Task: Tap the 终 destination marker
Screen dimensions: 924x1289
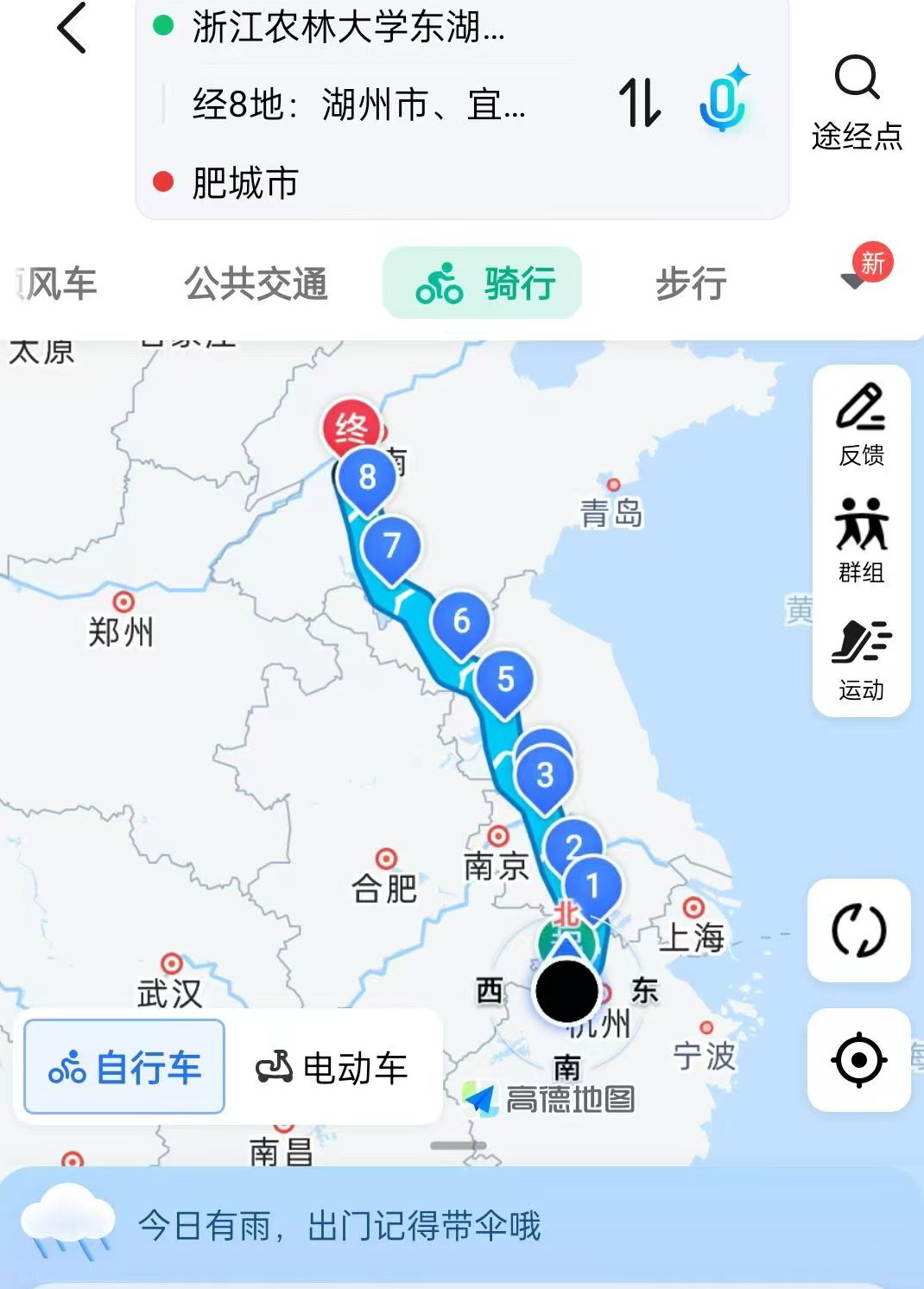Action: click(351, 427)
